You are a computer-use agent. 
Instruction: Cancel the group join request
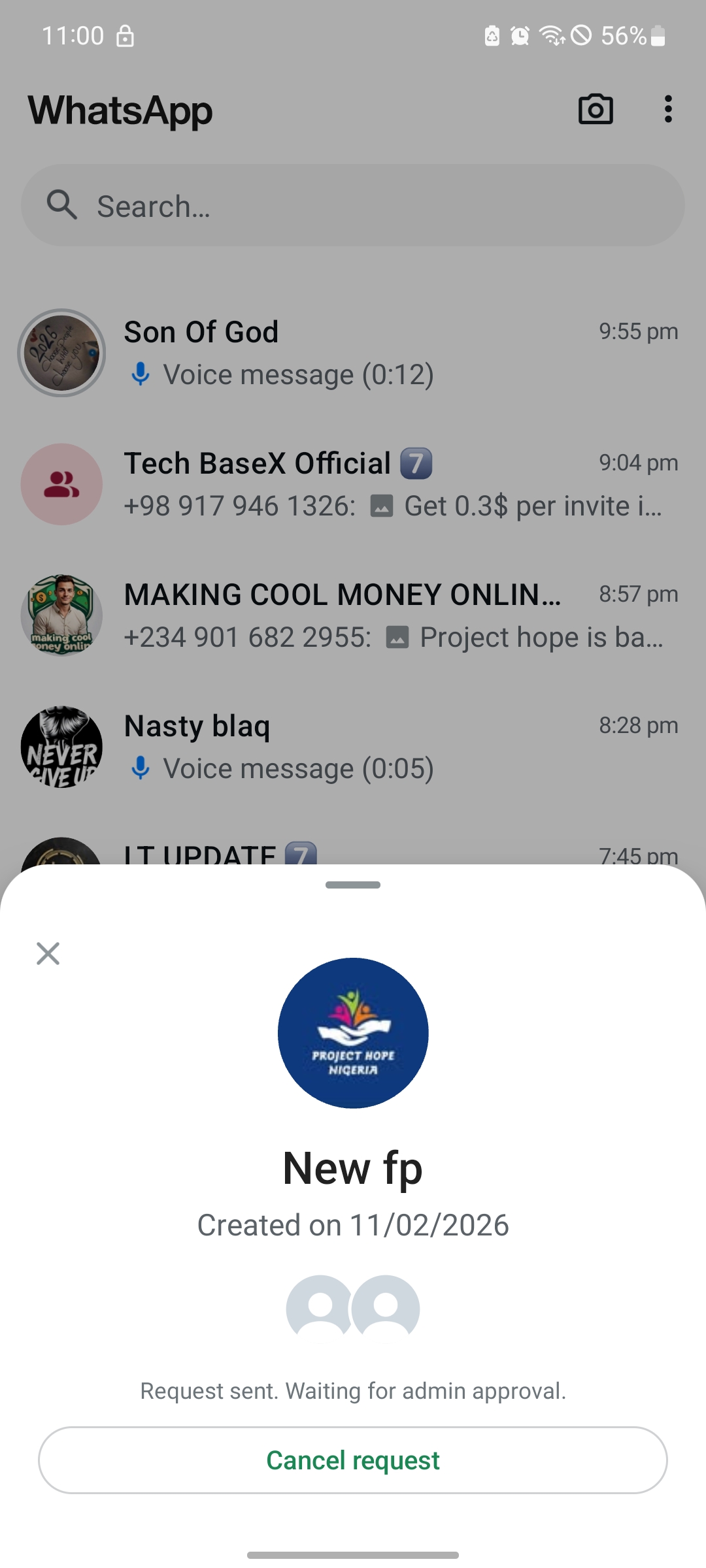pyautogui.click(x=353, y=1460)
